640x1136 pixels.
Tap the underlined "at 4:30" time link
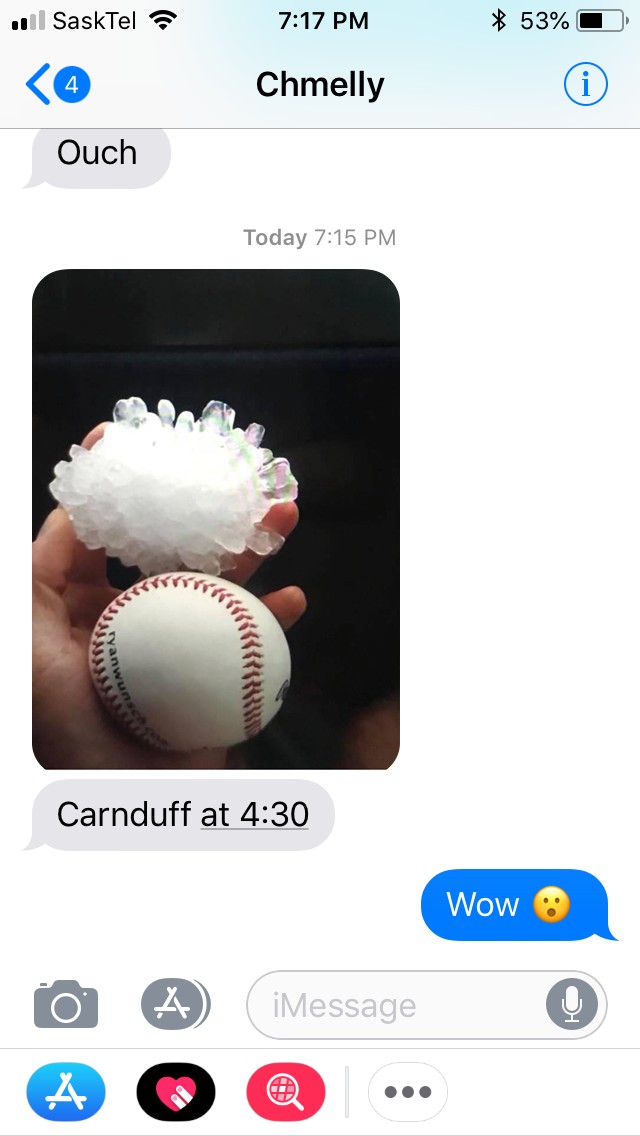pyautogui.click(x=254, y=814)
